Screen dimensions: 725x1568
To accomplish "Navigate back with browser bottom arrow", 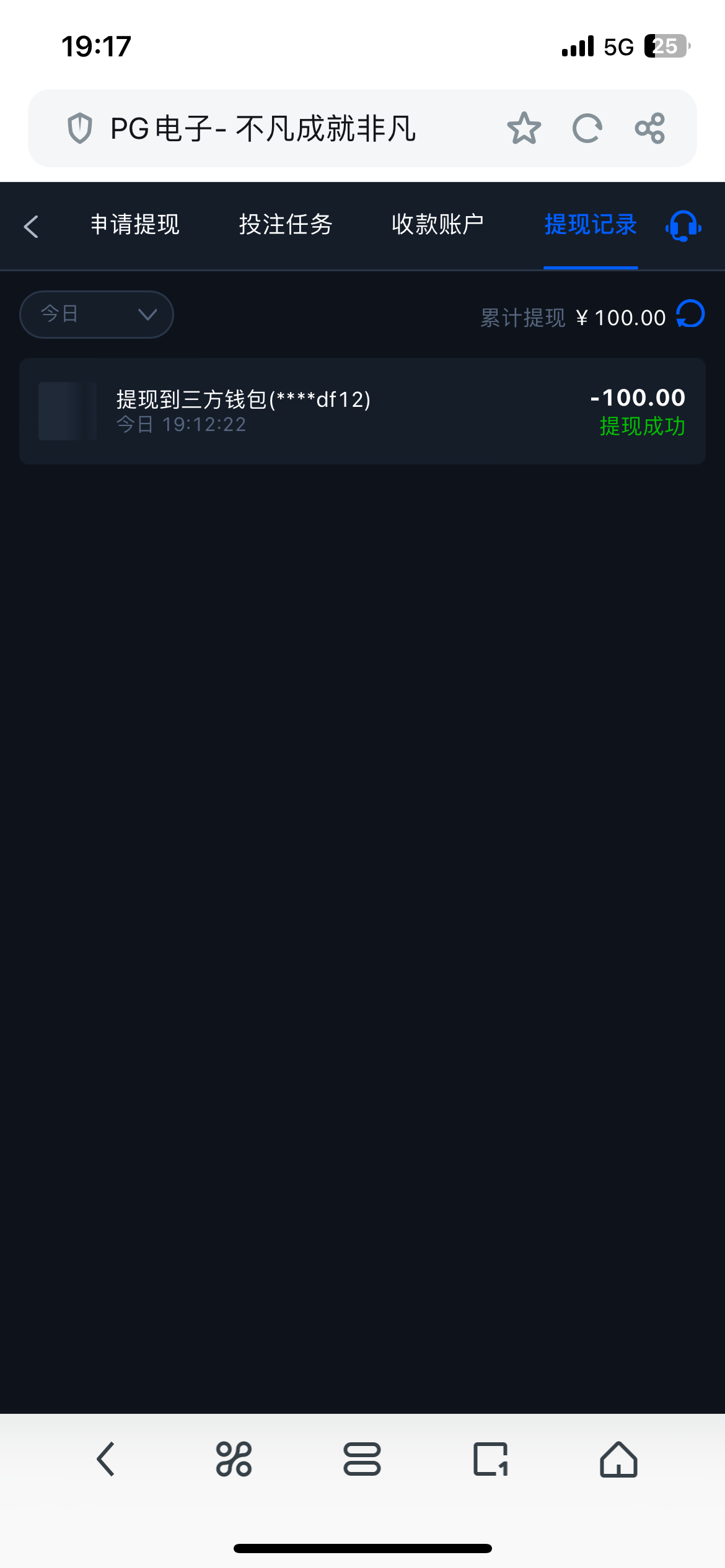I will pyautogui.click(x=106, y=1459).
